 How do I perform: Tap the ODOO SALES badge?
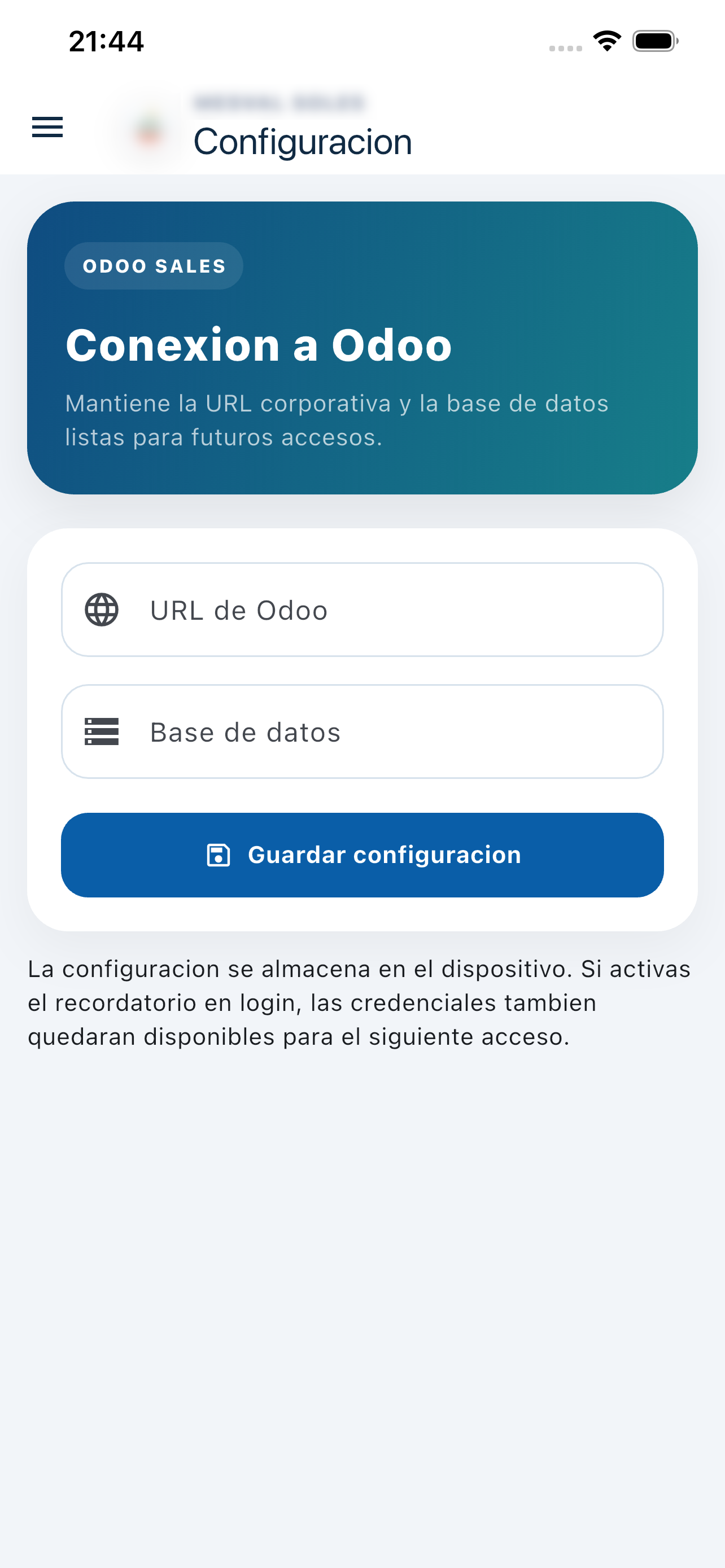(x=154, y=265)
